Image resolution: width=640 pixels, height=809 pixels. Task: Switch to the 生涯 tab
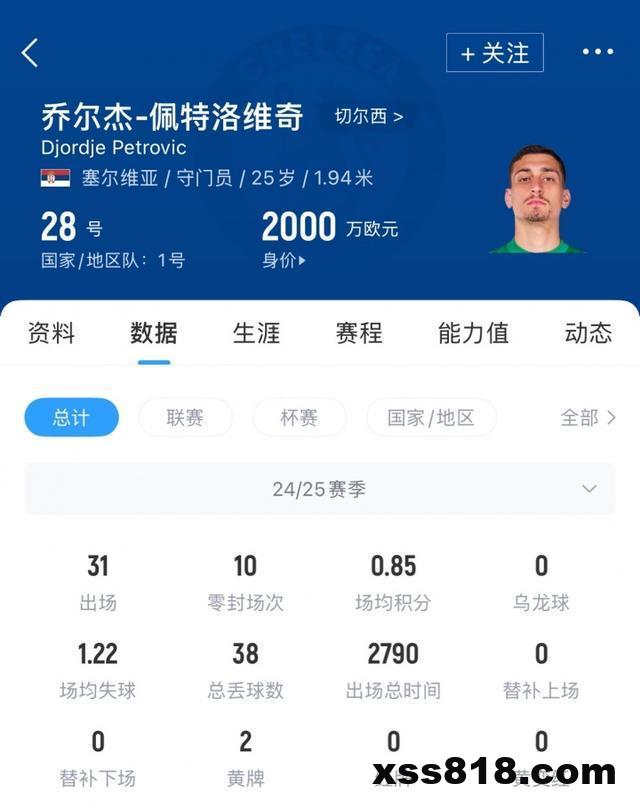[257, 333]
